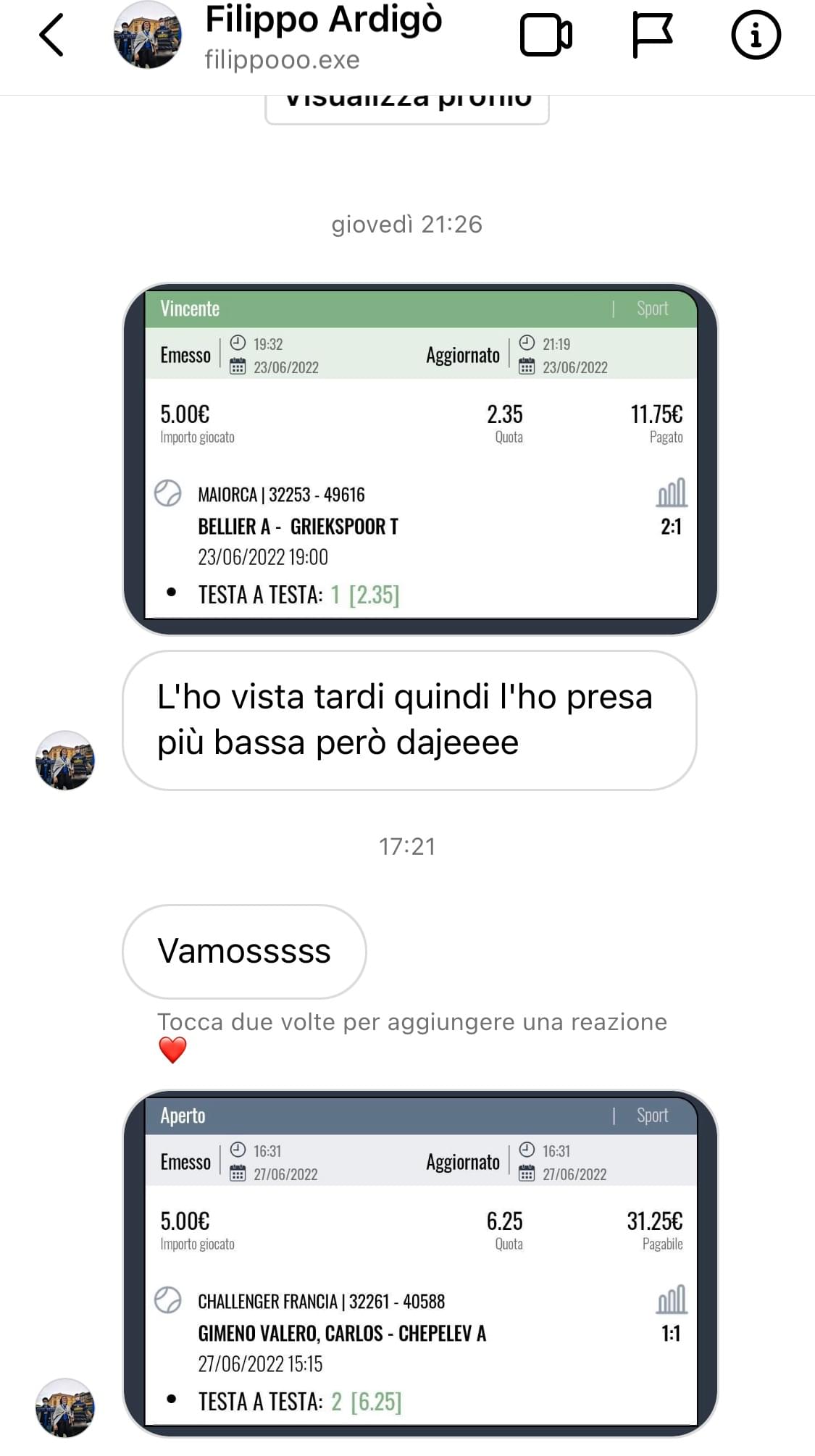Go back to the conversations list
This screenshot has width=815, height=1456.
[51, 35]
